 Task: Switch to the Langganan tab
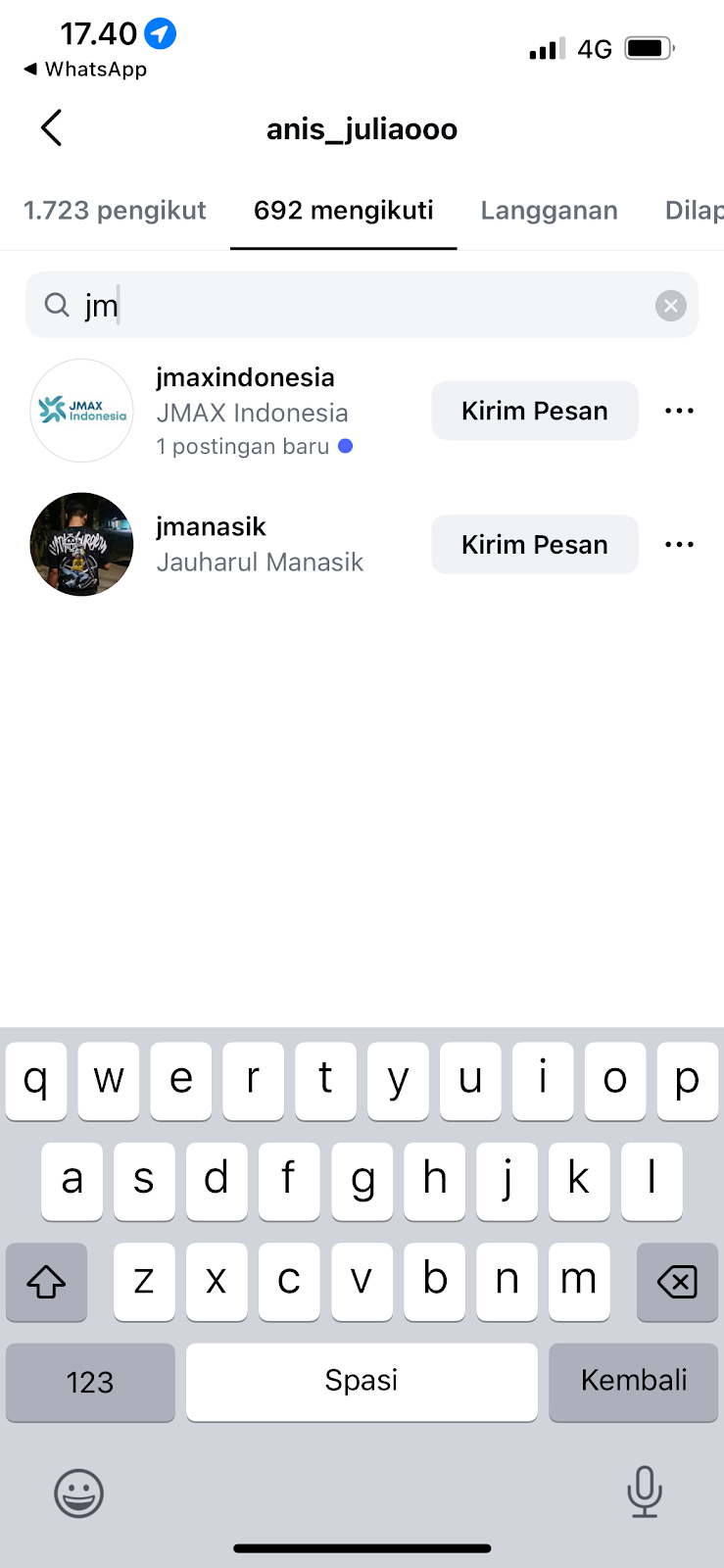[549, 211]
